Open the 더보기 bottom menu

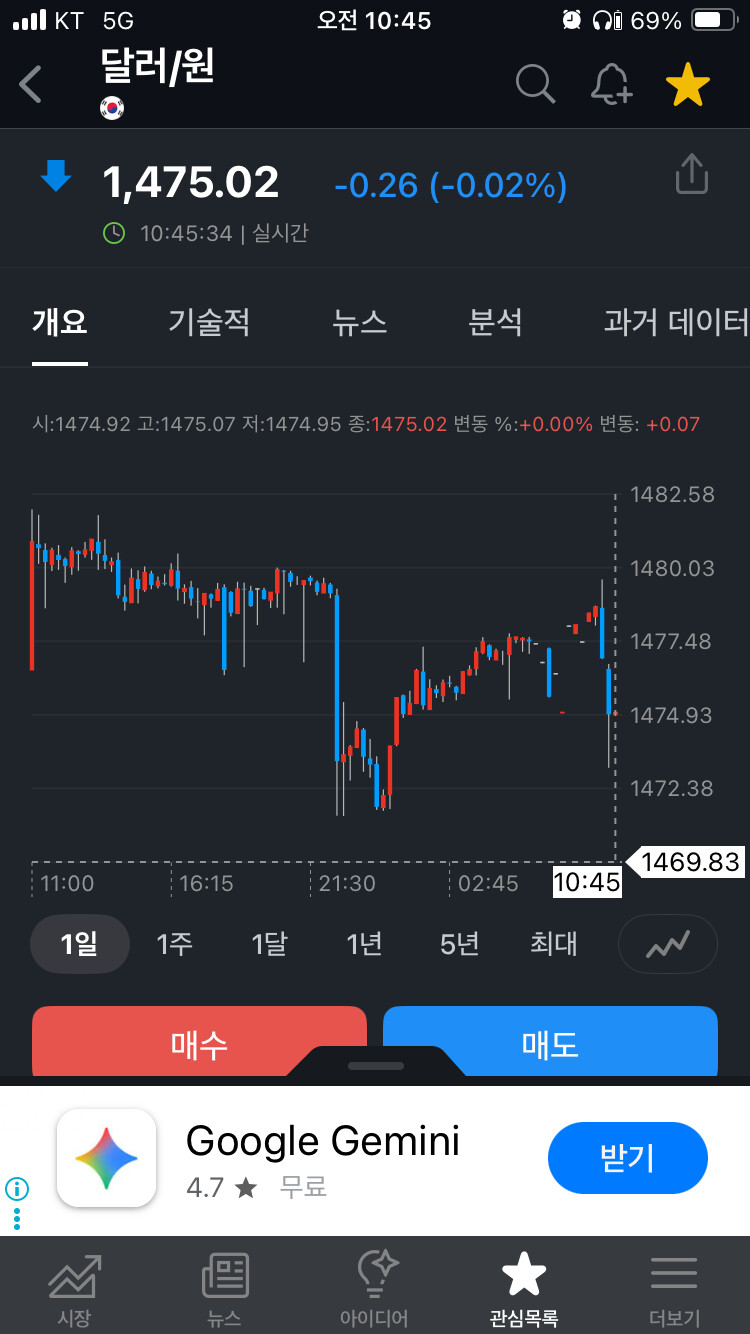tap(674, 1290)
